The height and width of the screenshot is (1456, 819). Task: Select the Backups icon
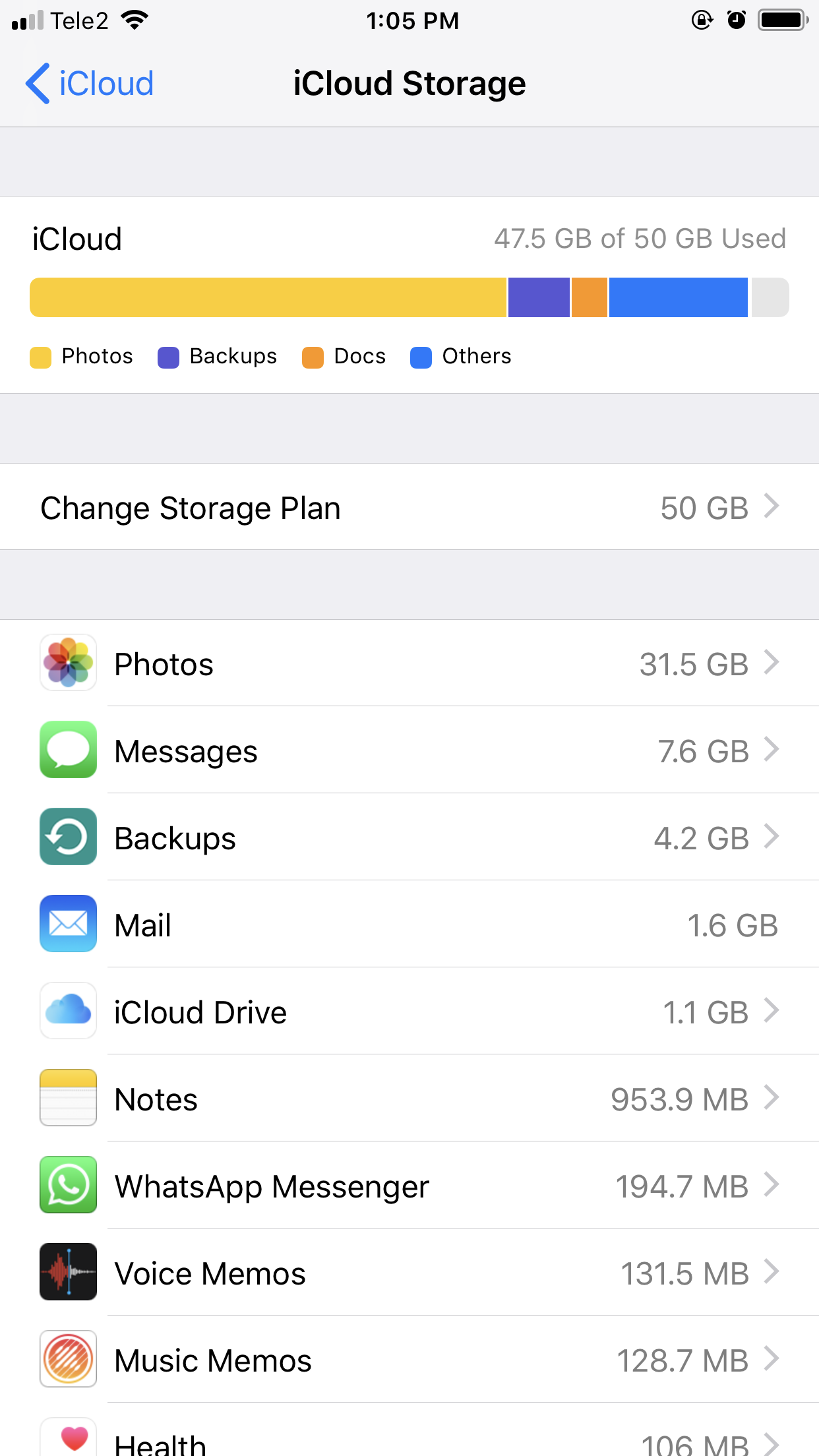tap(68, 837)
